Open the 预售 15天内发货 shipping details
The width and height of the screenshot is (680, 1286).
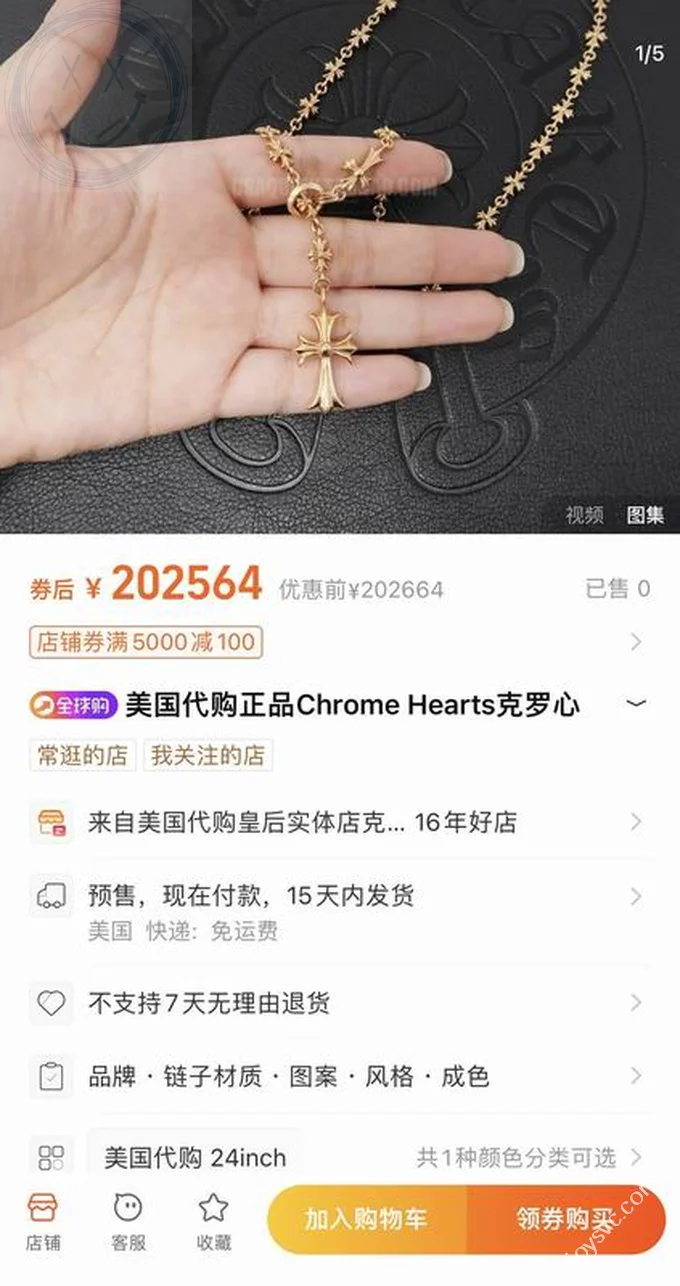coord(340,908)
